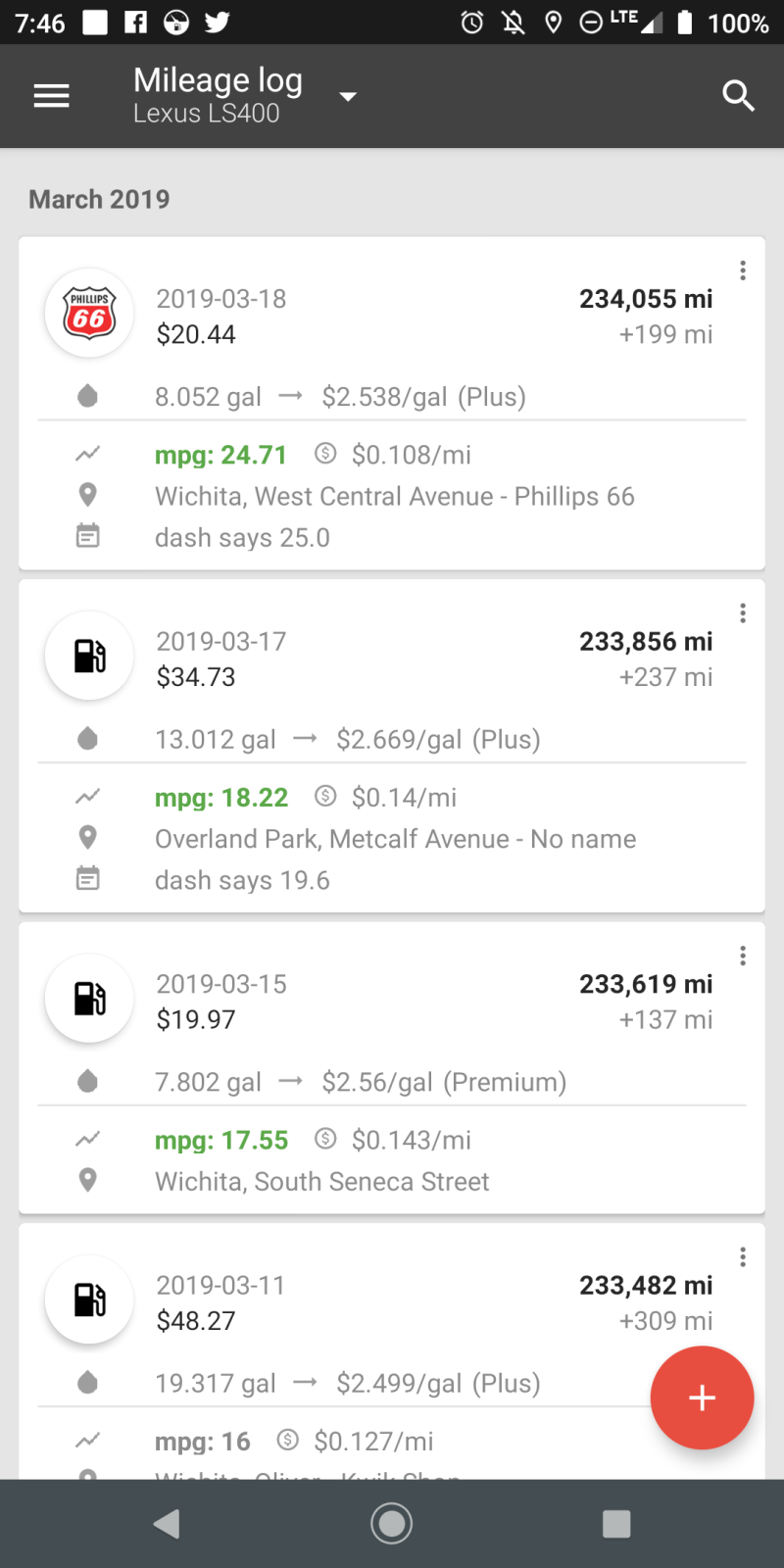The height and width of the screenshot is (1568, 784).
Task: Open the $19.97 South Seneca Street fill-up
Action: coord(392,1068)
